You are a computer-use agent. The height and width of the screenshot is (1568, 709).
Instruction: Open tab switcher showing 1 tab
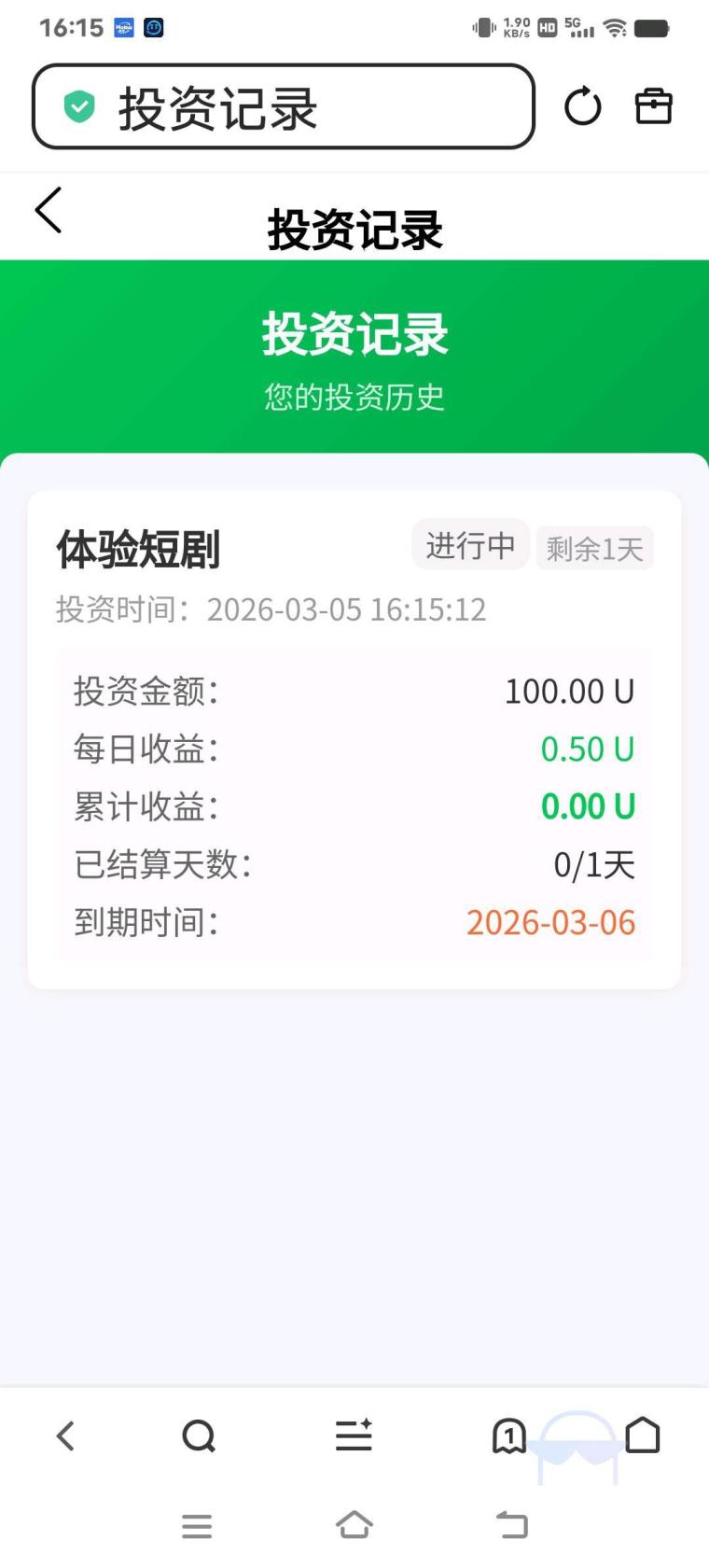tap(508, 1436)
